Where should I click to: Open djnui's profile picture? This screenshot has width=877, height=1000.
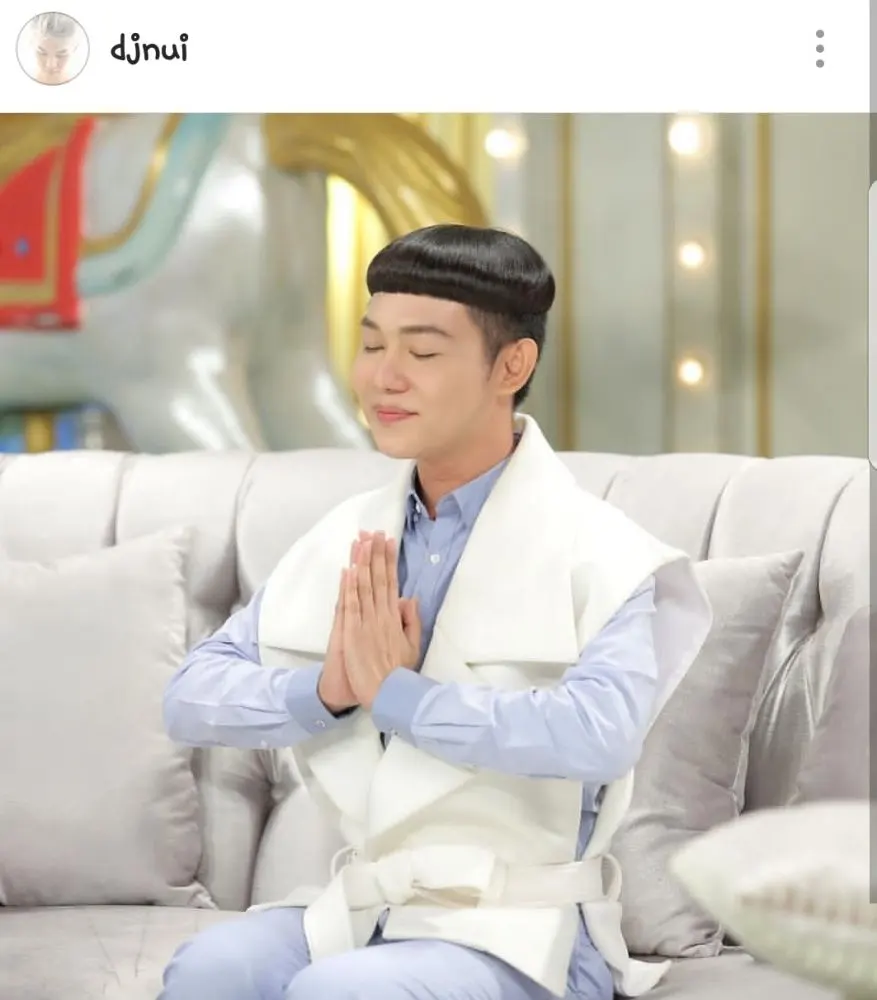coord(52,49)
